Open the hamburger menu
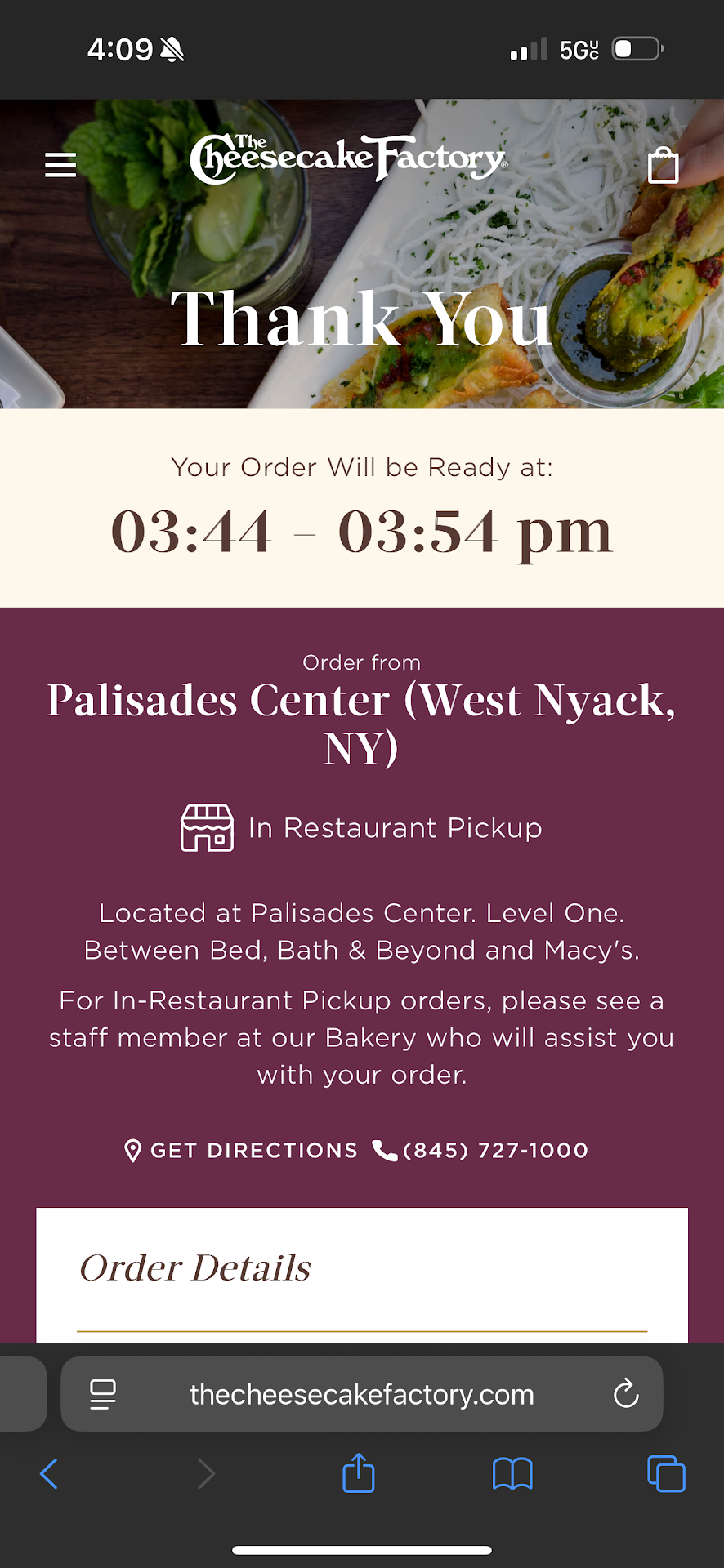Viewport: 724px width, 1568px height. pyautogui.click(x=60, y=164)
